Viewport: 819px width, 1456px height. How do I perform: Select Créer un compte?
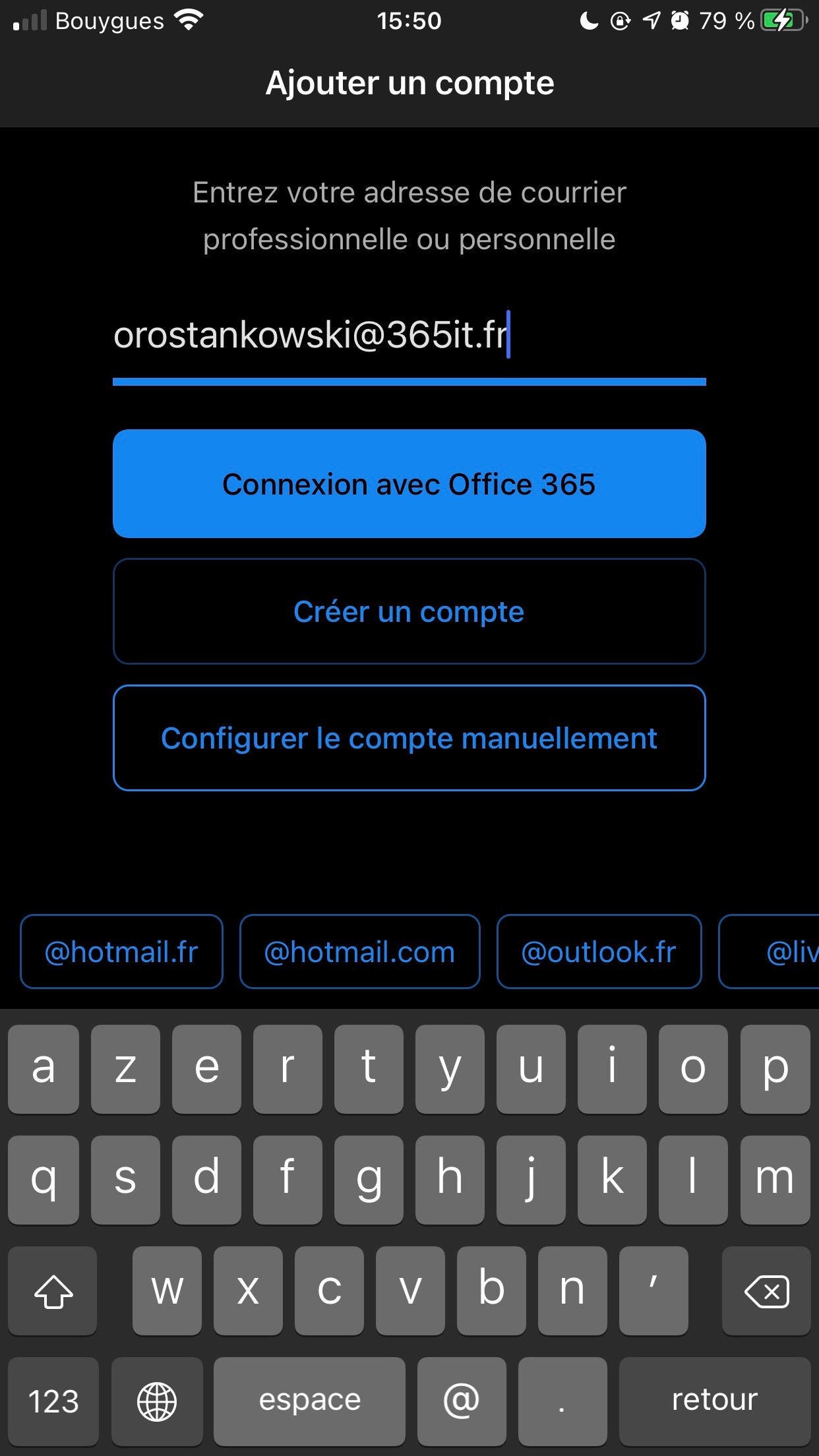(409, 611)
